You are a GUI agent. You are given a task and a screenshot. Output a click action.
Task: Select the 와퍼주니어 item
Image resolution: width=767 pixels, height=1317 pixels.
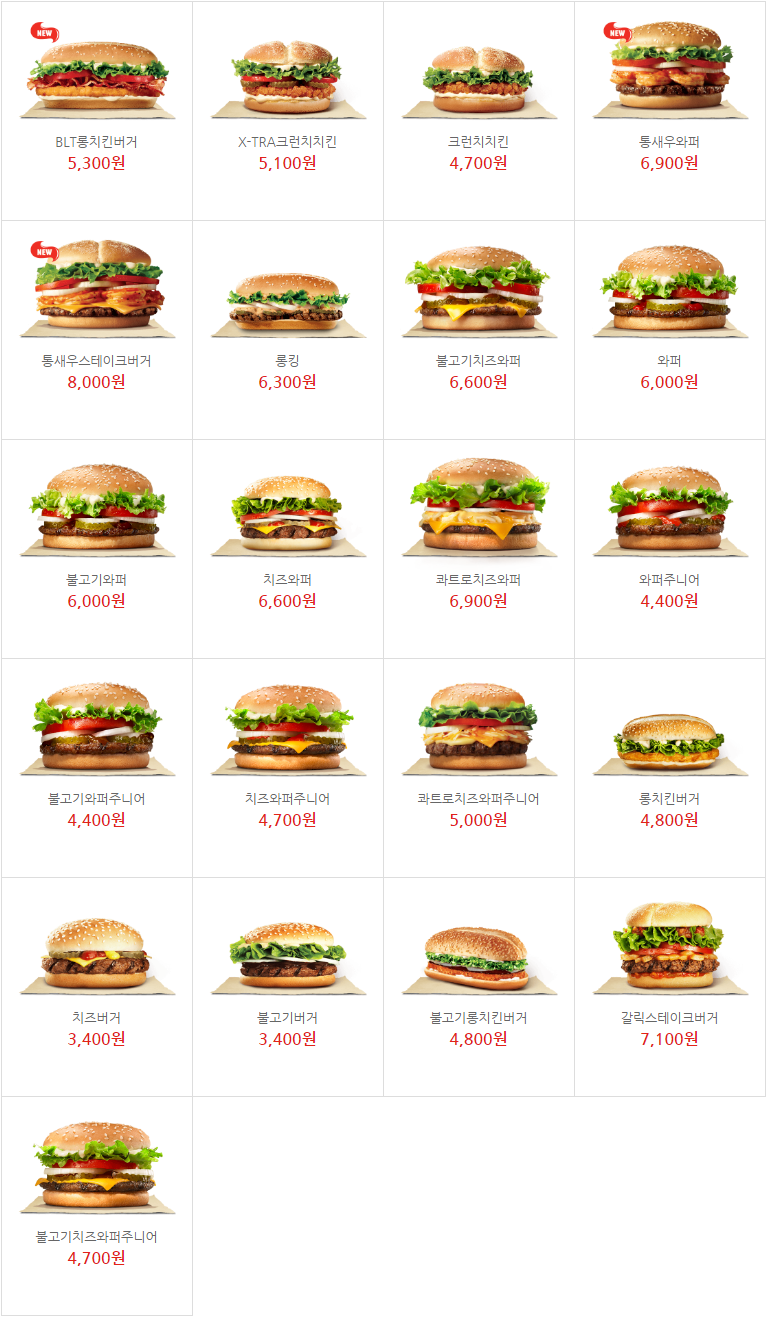pyautogui.click(x=670, y=549)
